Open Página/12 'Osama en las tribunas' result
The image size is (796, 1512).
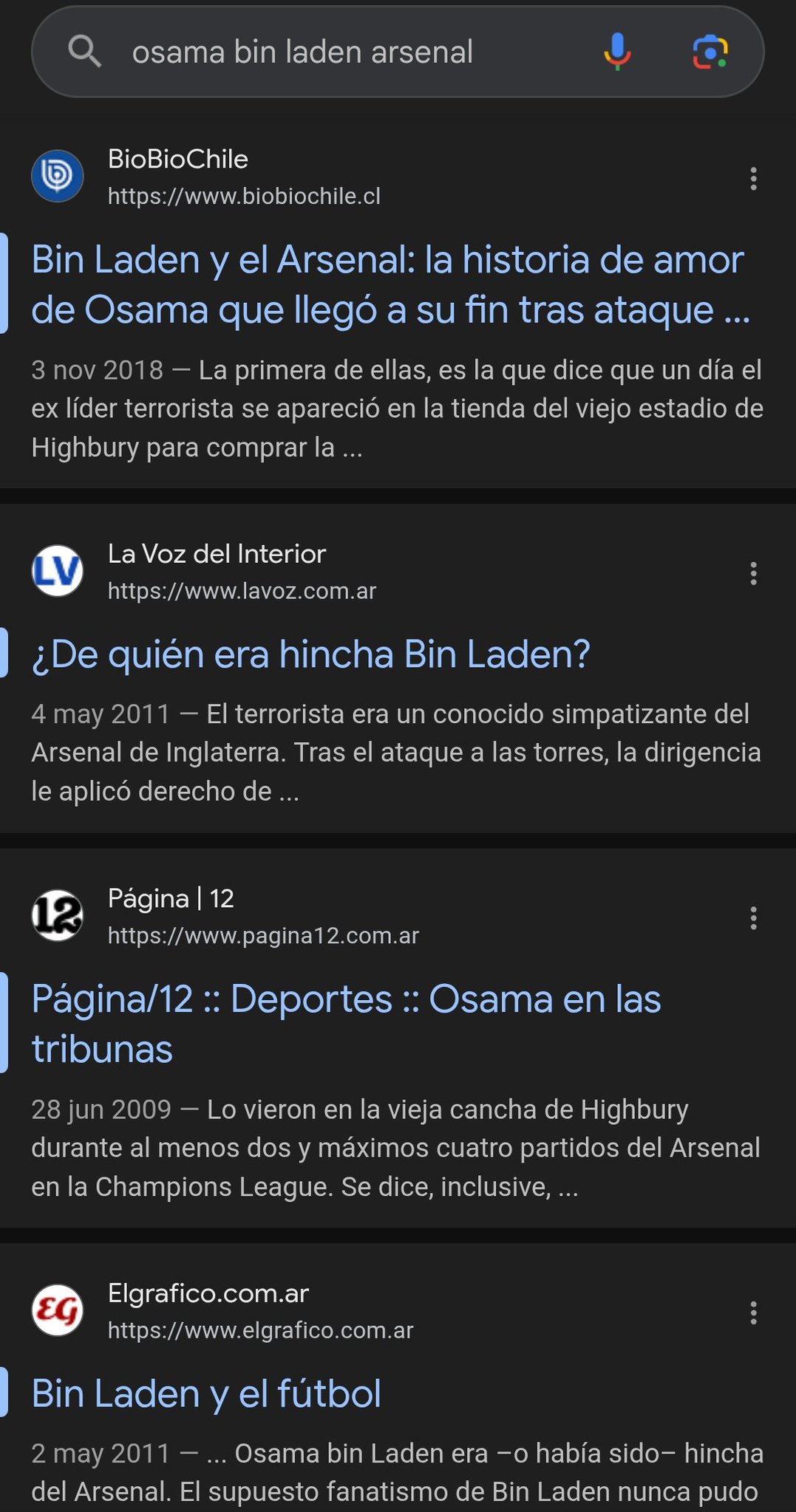pos(347,1024)
